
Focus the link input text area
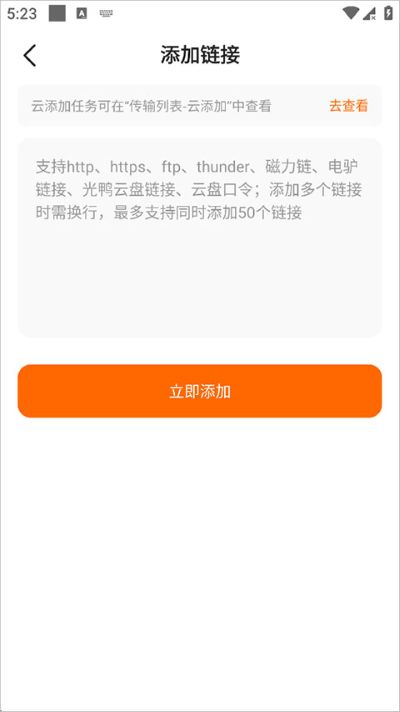coord(200,238)
